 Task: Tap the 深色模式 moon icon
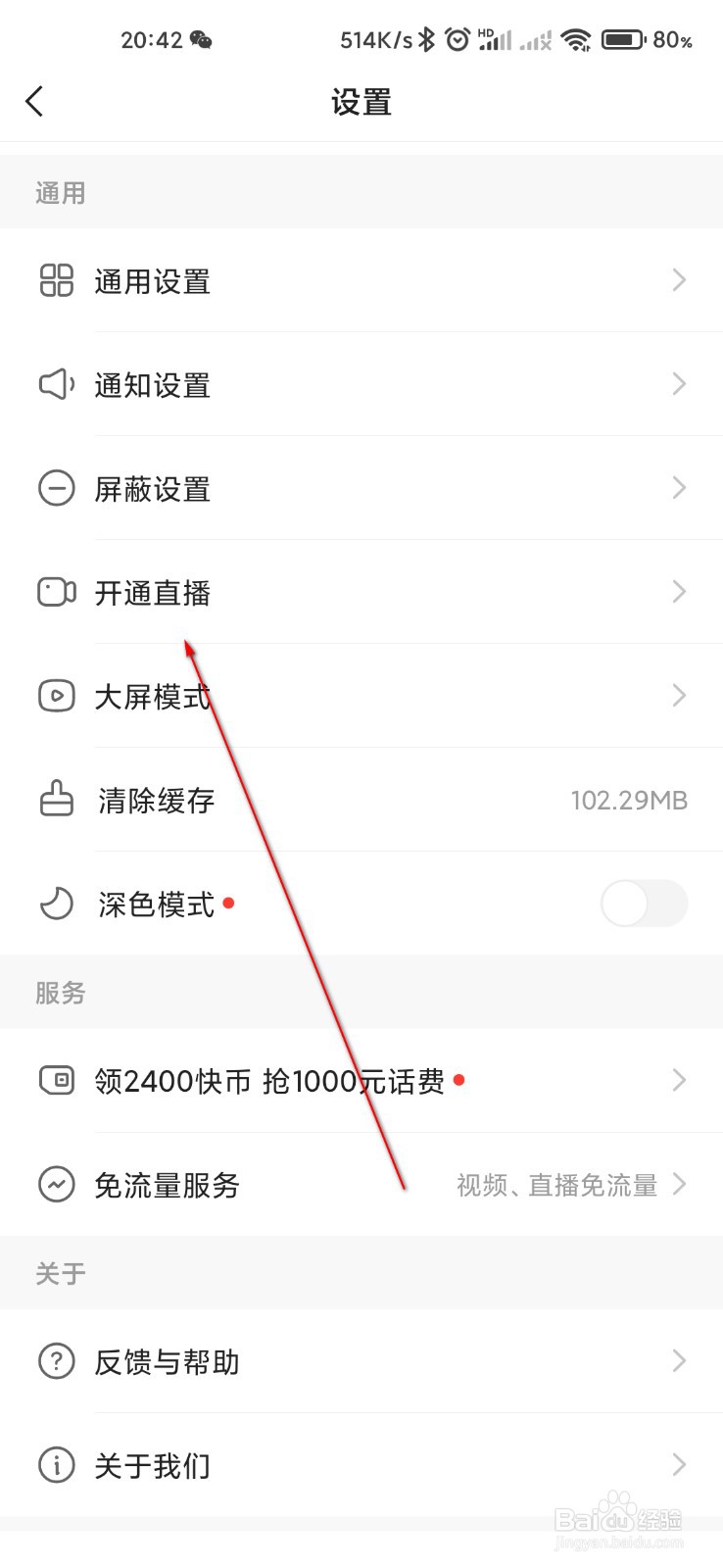click(56, 904)
